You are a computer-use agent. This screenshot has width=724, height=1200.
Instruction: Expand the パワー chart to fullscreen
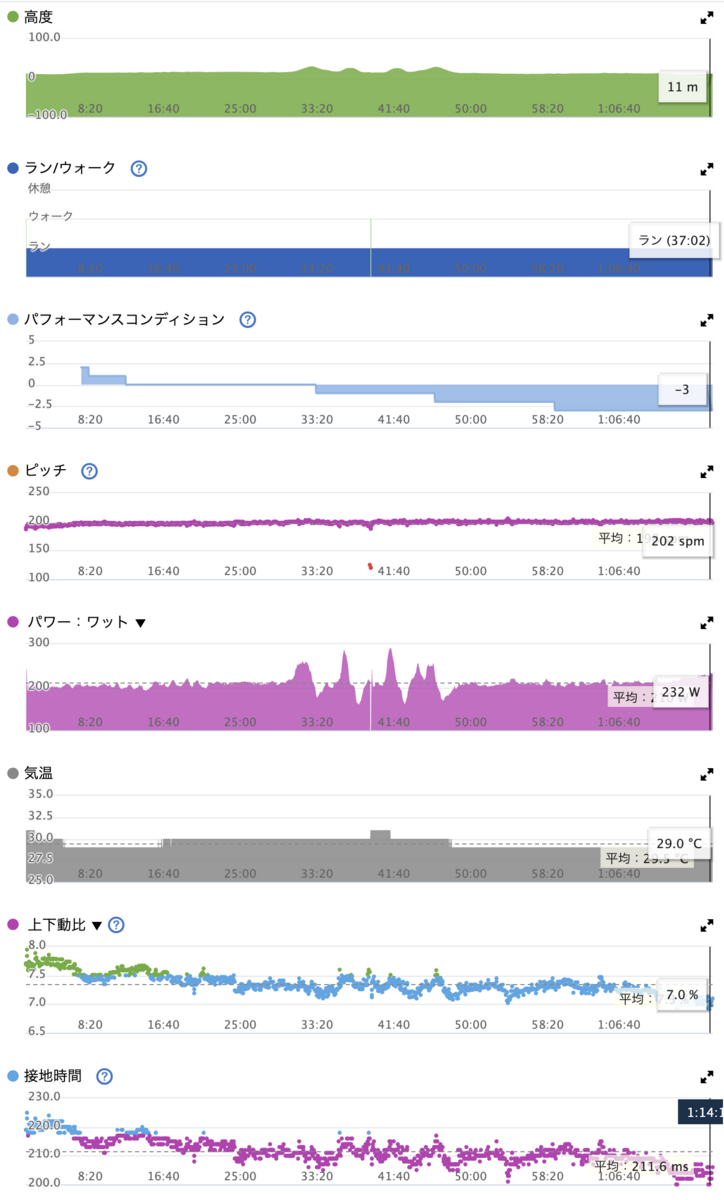click(x=707, y=622)
